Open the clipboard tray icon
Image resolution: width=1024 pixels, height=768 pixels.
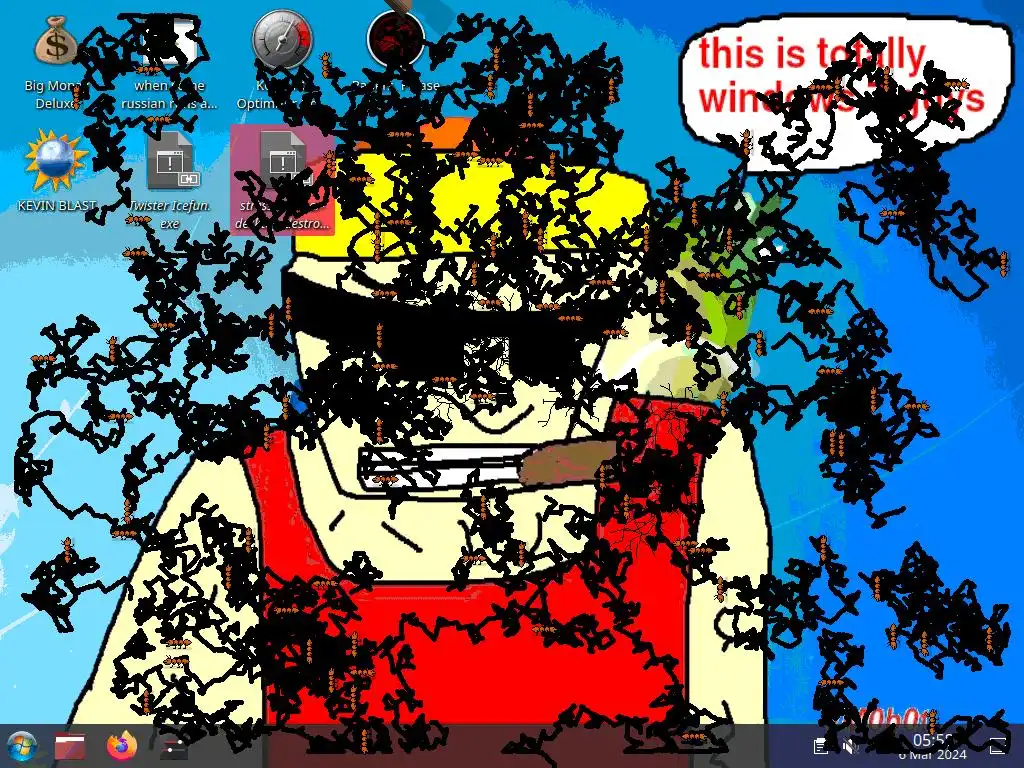click(x=821, y=746)
